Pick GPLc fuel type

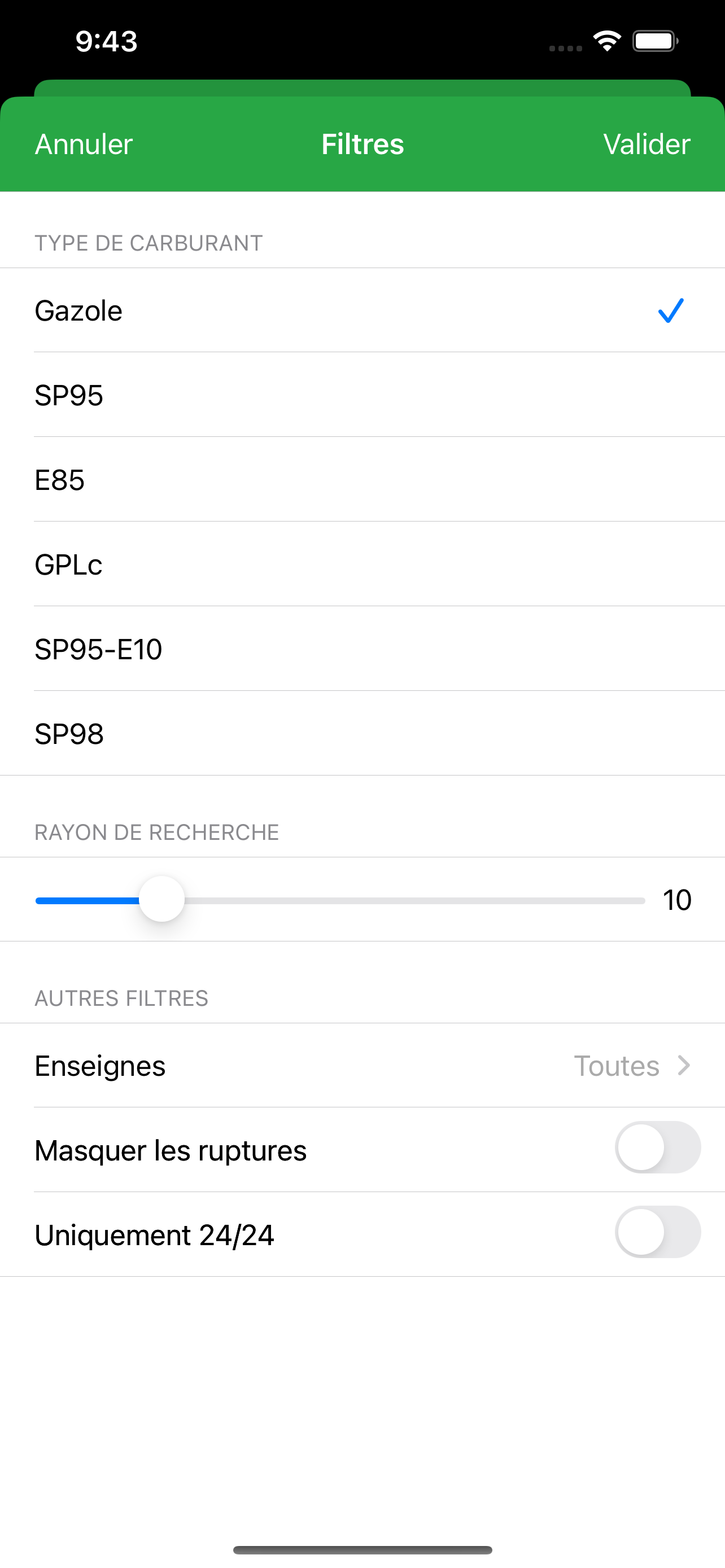click(362, 564)
